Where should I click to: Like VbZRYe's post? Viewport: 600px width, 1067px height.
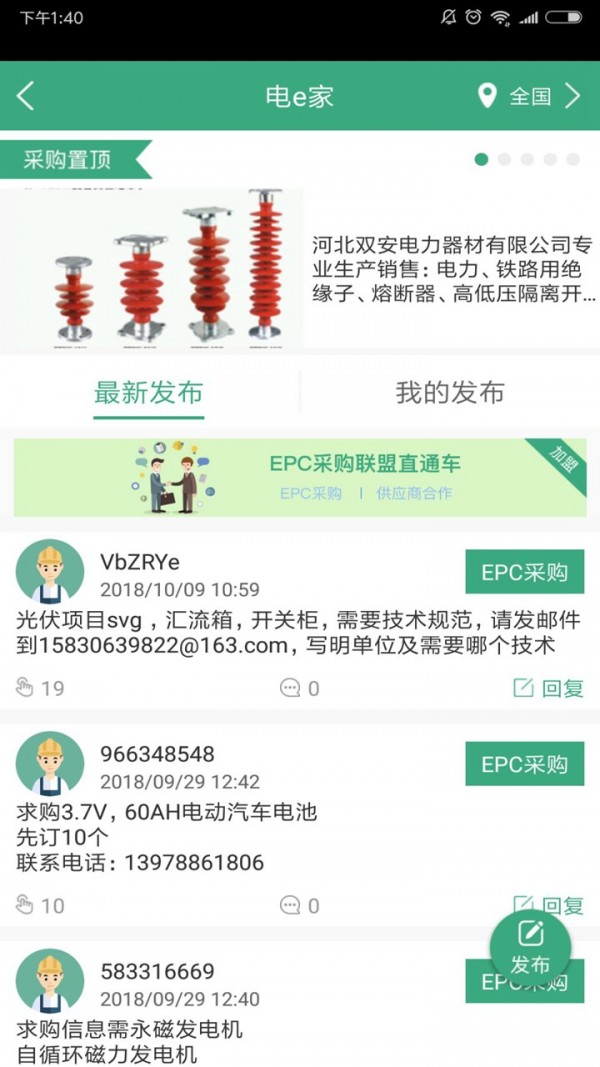point(41,688)
